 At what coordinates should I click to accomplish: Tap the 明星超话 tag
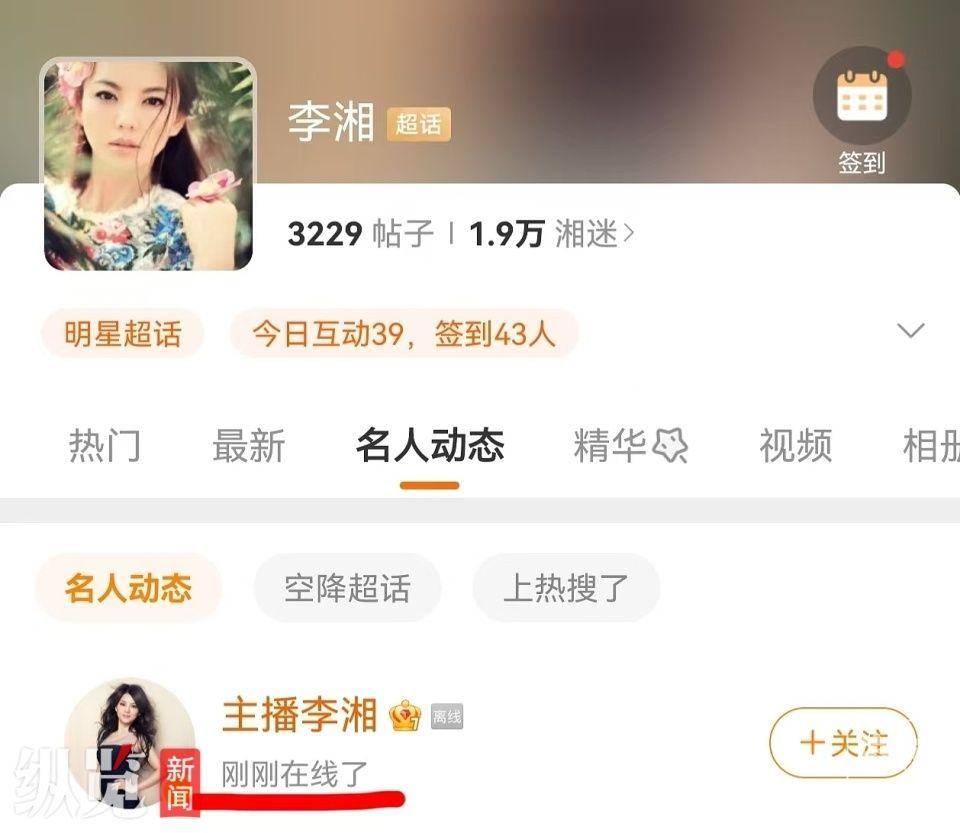tap(123, 333)
